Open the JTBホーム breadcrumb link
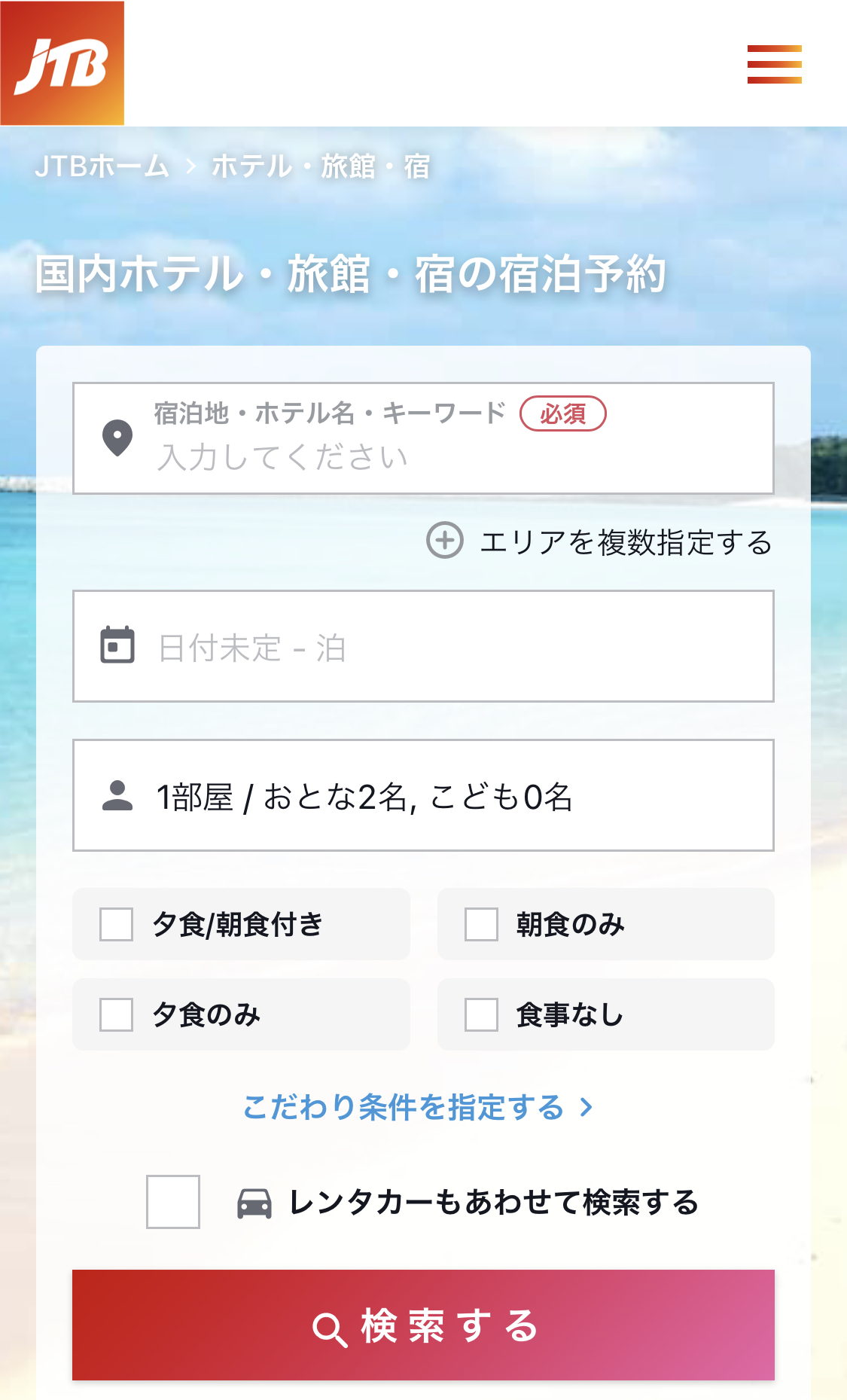Image resolution: width=847 pixels, height=1400 pixels. click(102, 166)
